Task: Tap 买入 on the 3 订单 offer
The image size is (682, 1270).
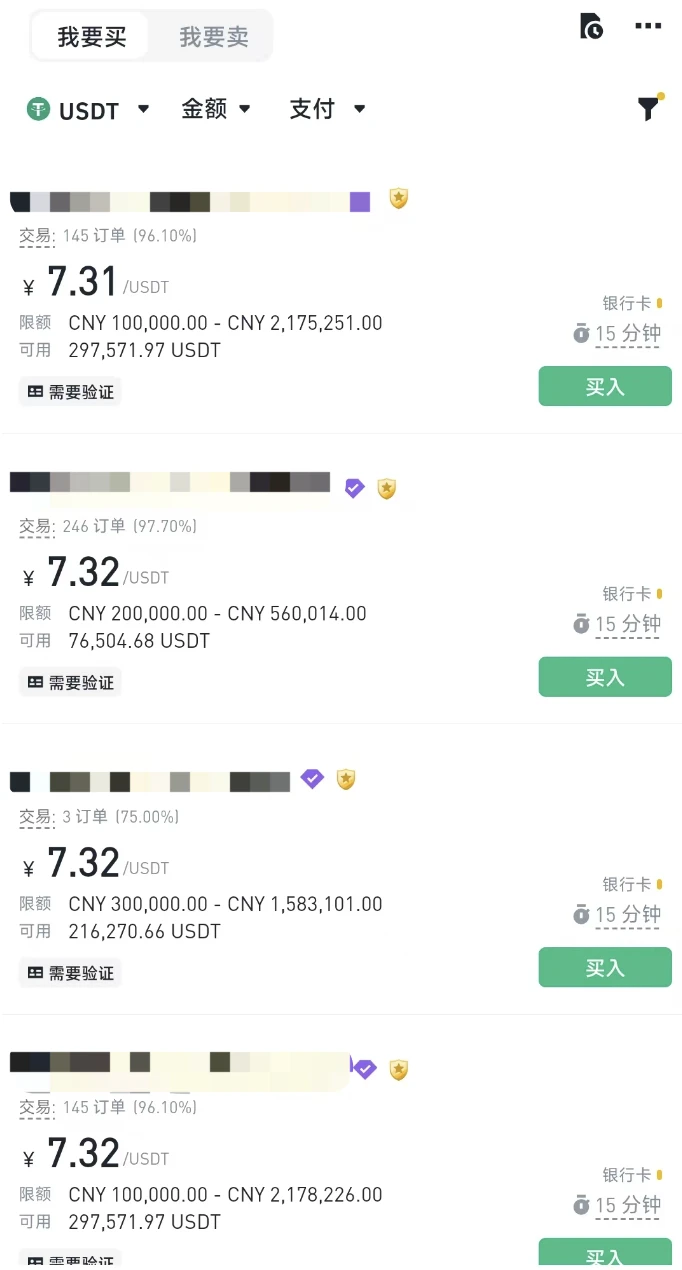Action: click(605, 968)
